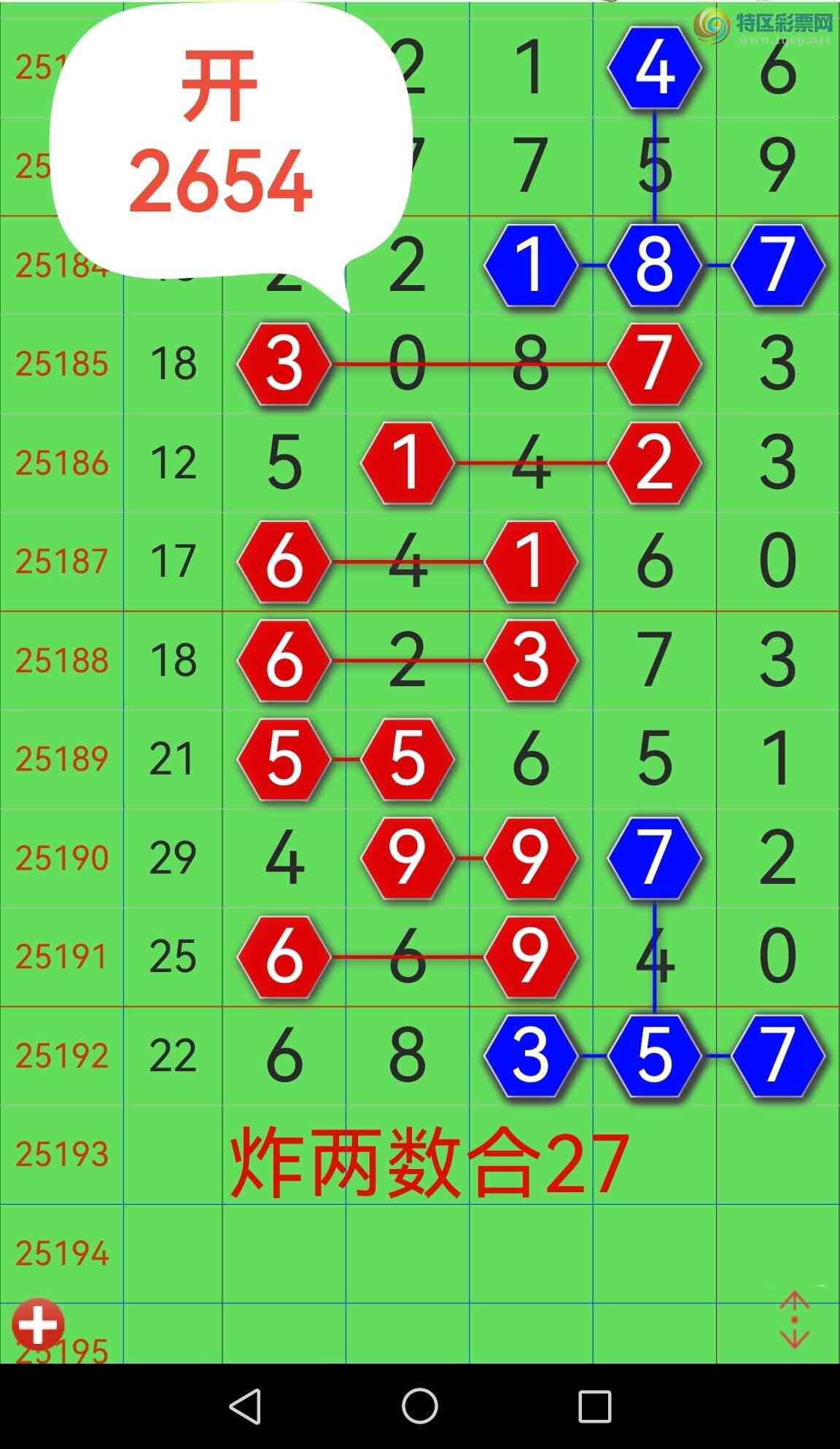Tap the up-down arrows icon

click(794, 1320)
